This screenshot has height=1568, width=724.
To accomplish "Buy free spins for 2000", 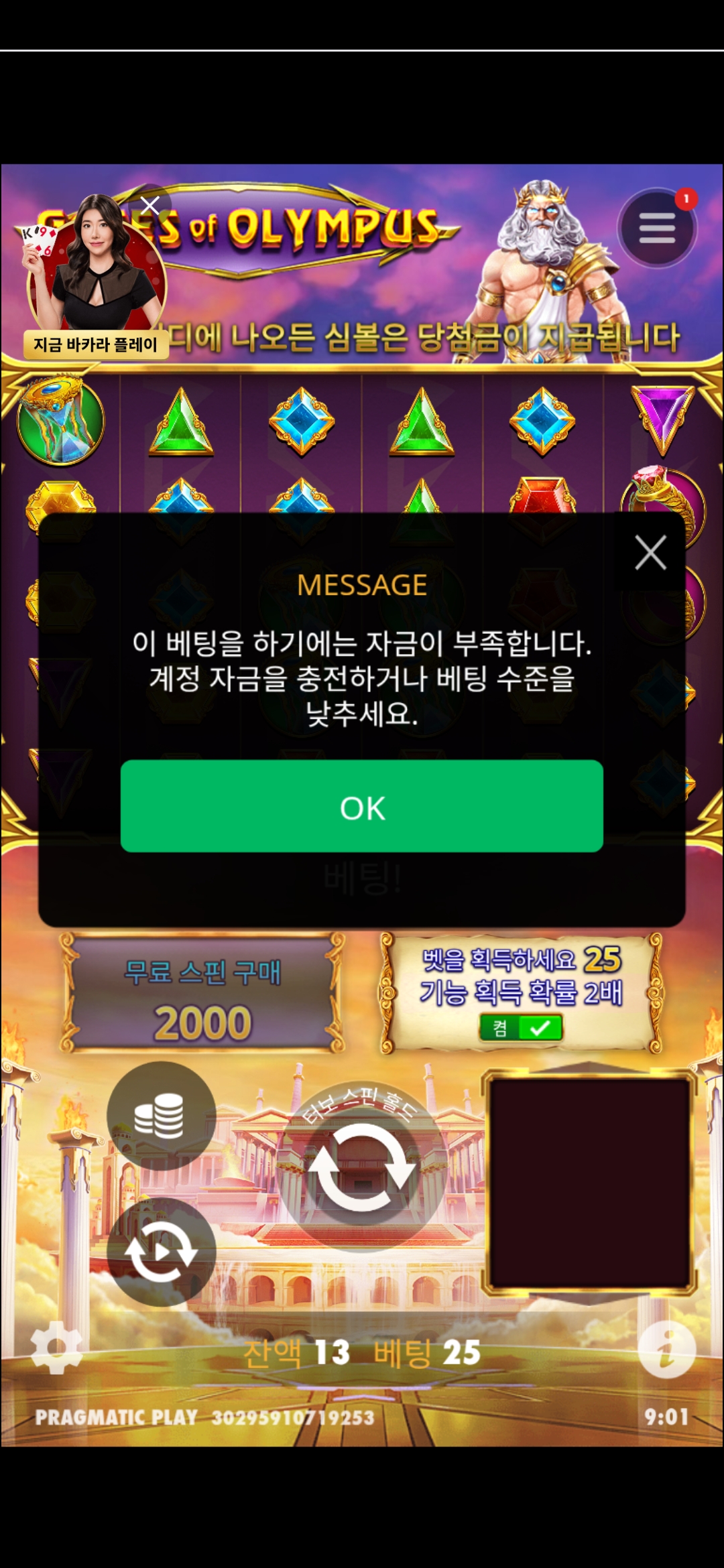I will (202, 994).
